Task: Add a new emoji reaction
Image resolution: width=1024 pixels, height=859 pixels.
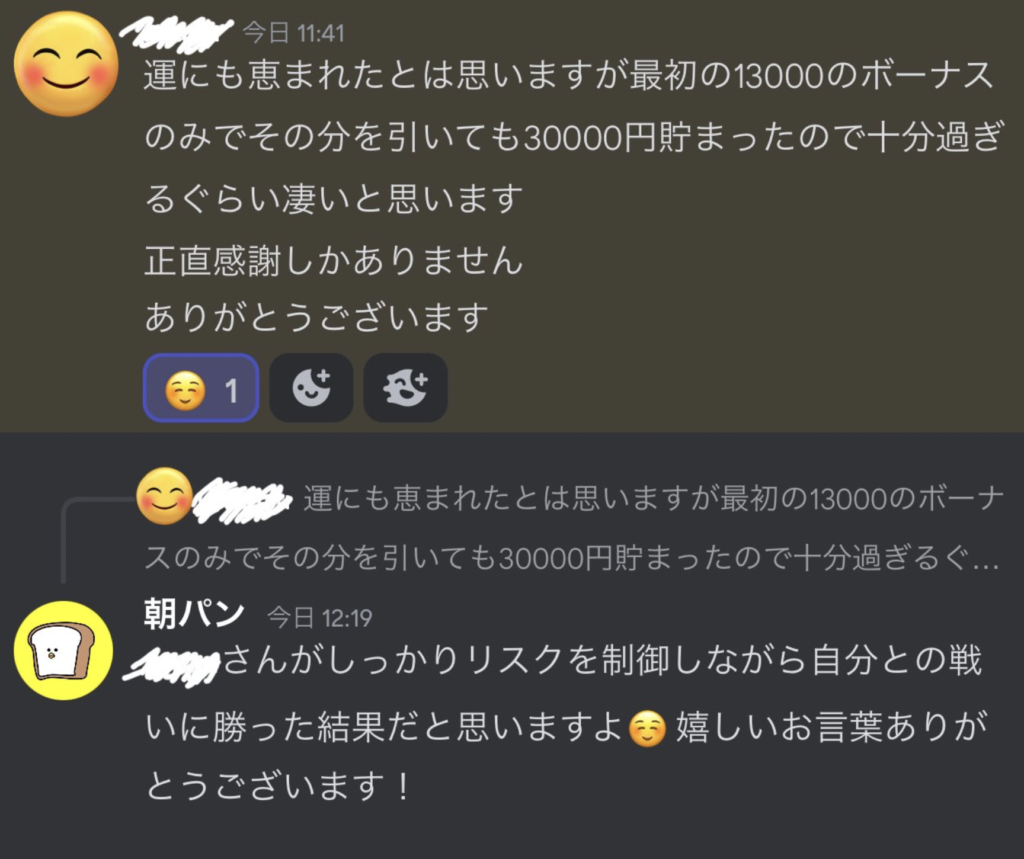Action: [311, 388]
